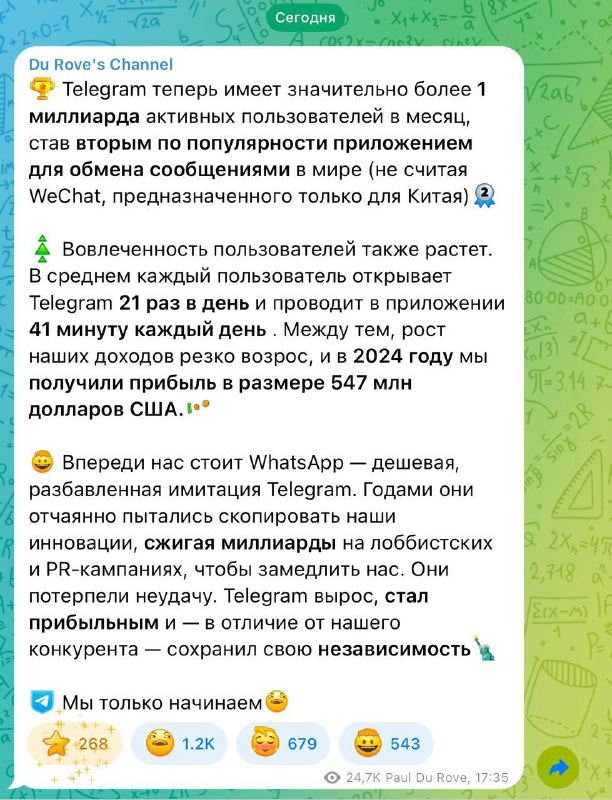Tap the reaction chip showing 1.2K
The width and height of the screenshot is (612, 800).
[185, 742]
